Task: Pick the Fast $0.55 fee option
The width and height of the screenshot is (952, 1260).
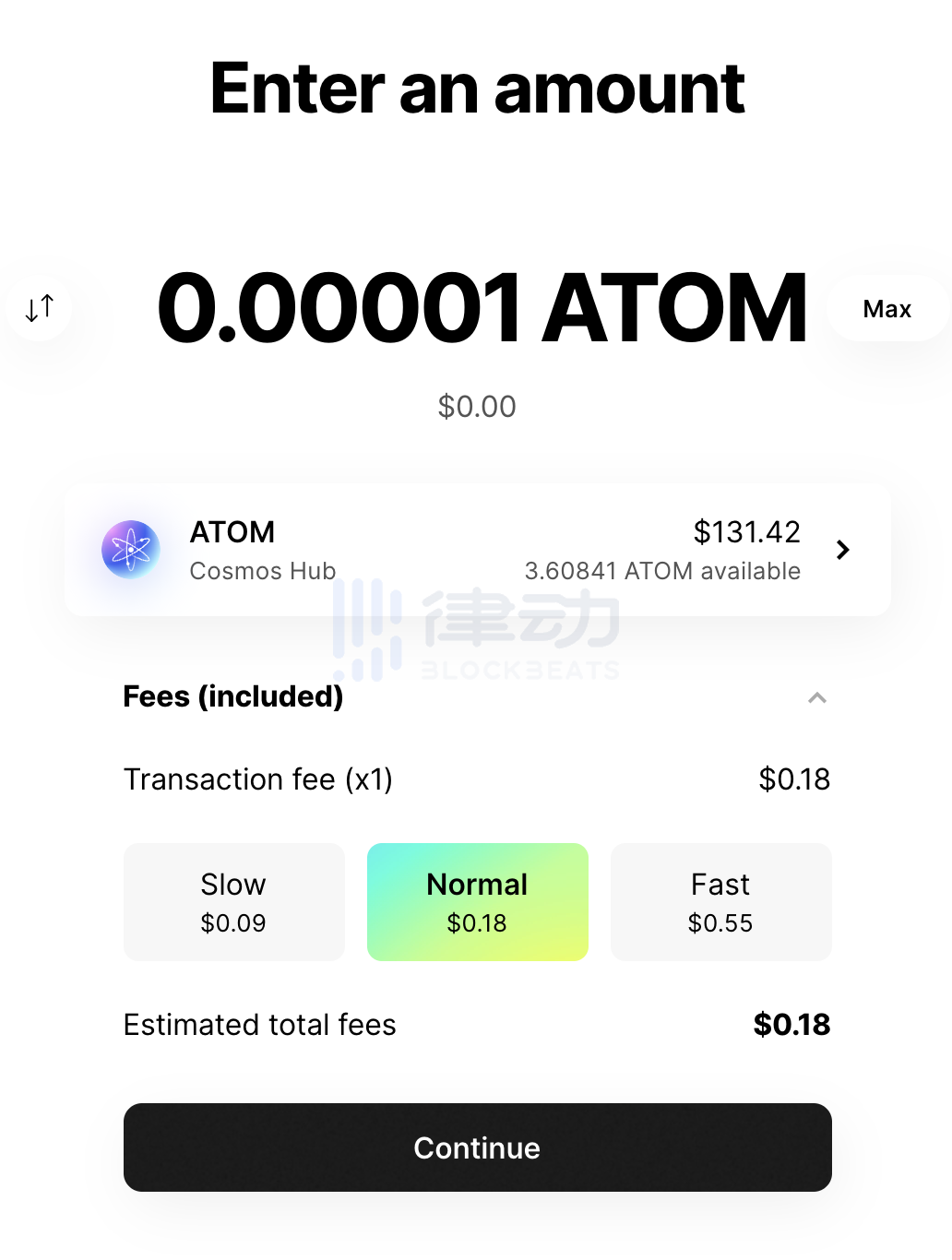Action: coord(720,901)
